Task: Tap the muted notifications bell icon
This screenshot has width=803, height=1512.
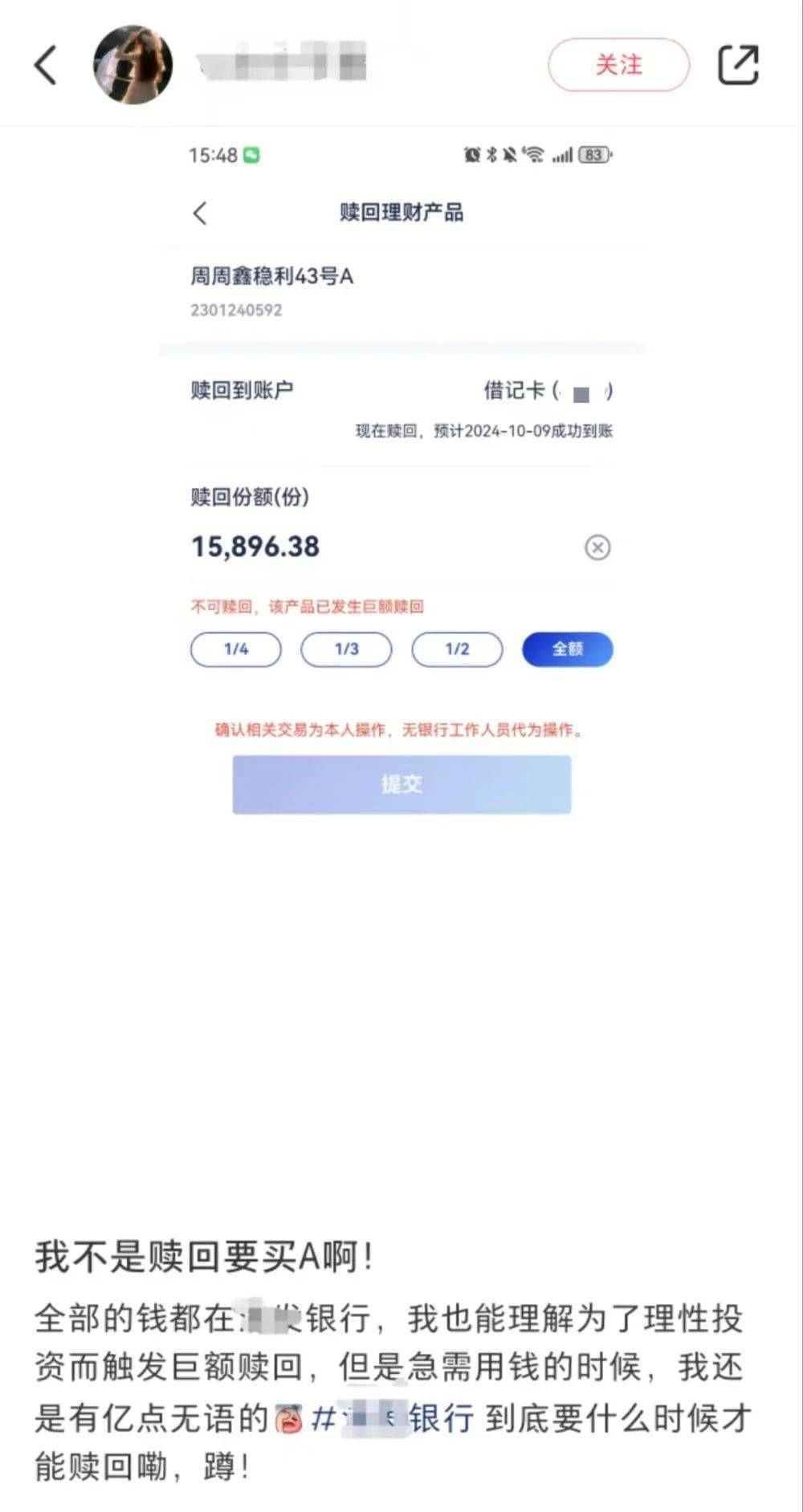Action: point(512,153)
